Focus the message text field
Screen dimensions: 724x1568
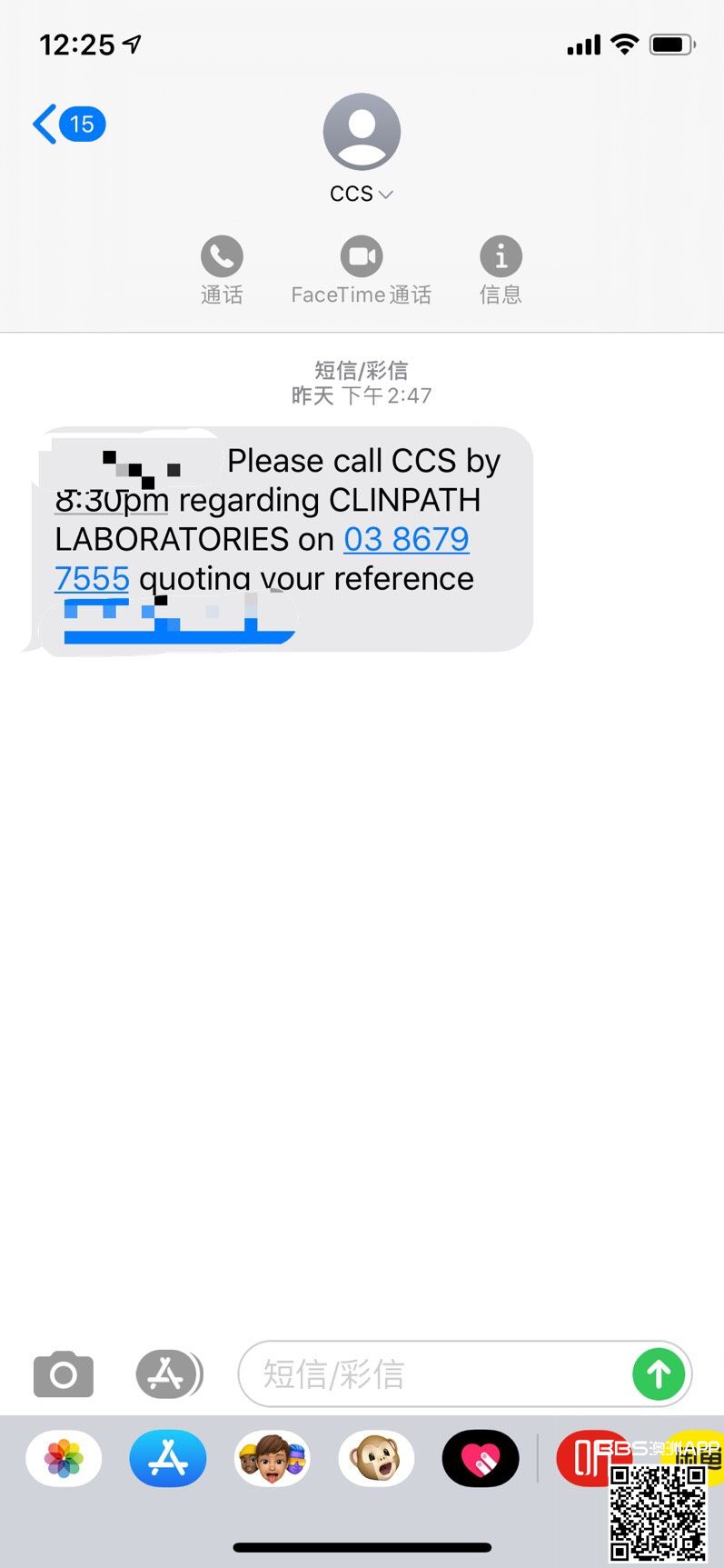[x=436, y=1373]
